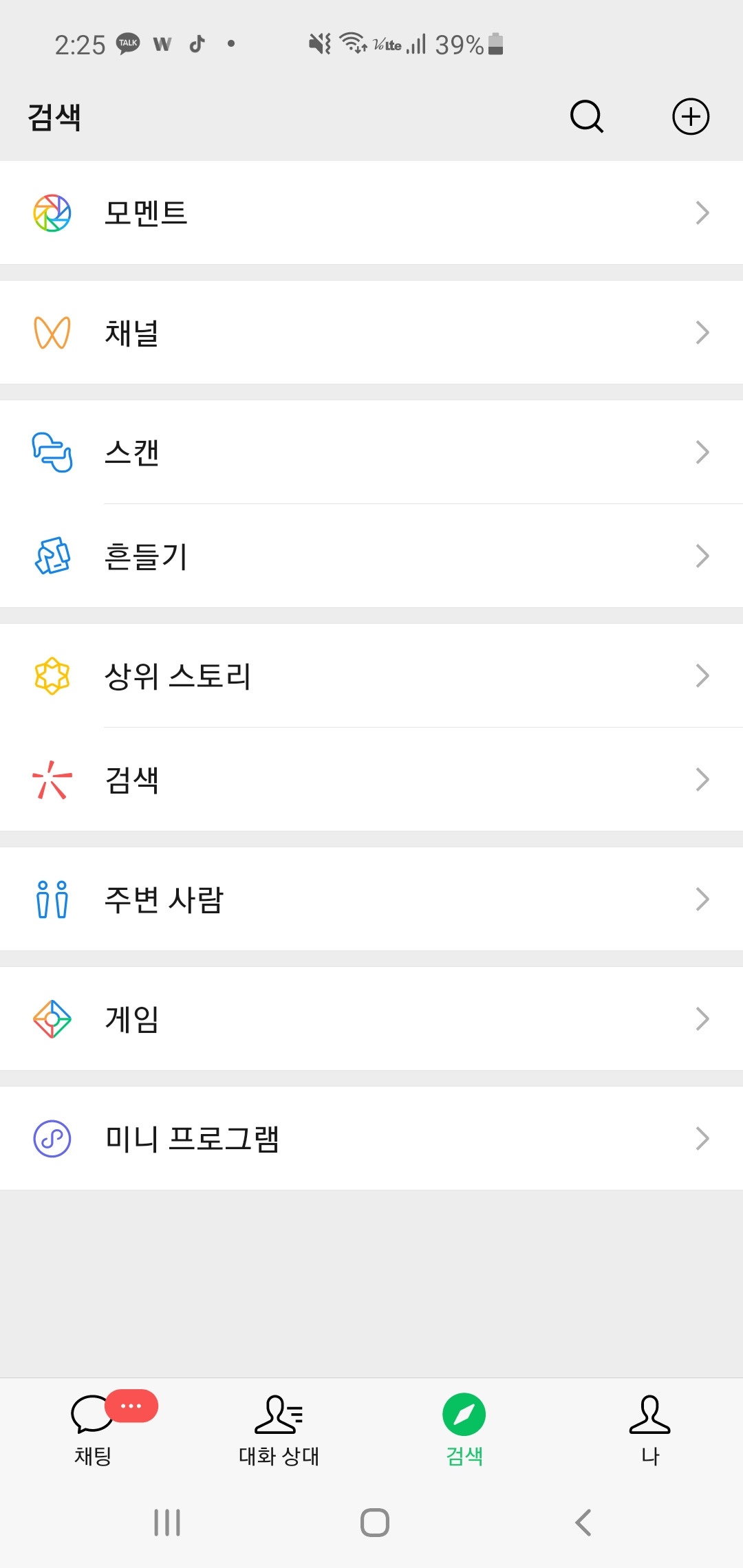The image size is (743, 1568).
Task: Tap the 주변 사람 people icon
Action: (x=52, y=899)
